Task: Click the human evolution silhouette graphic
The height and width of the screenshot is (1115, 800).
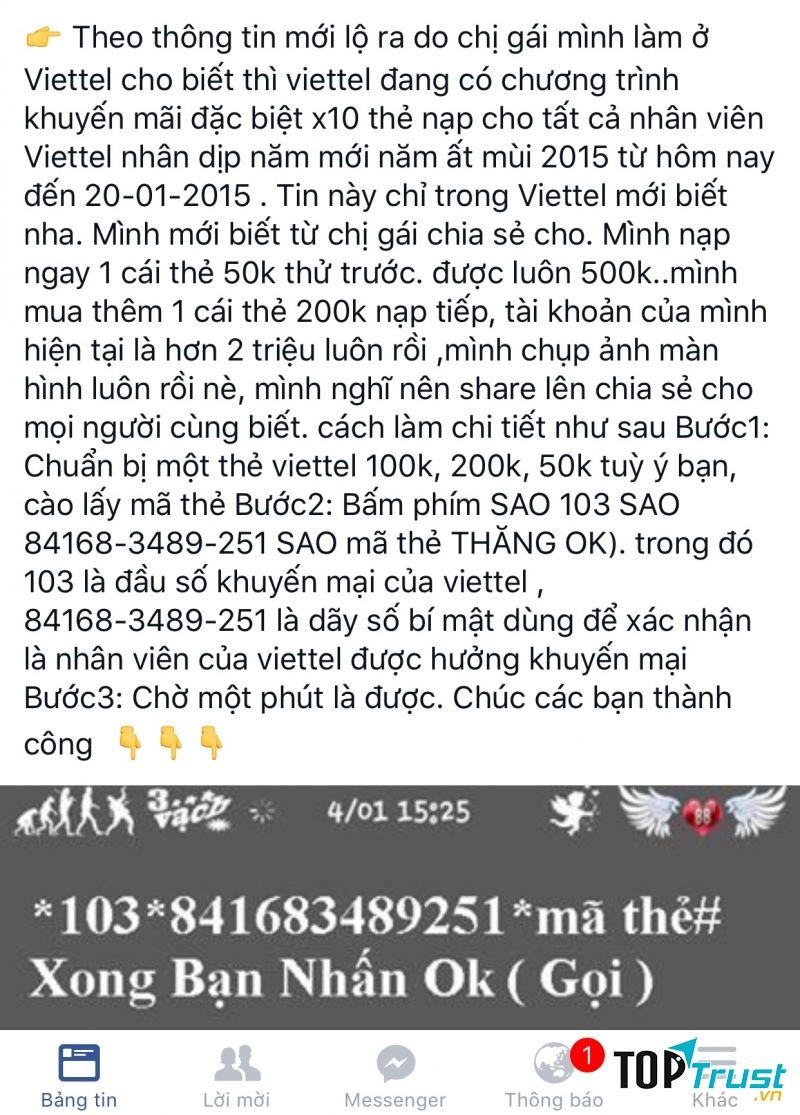Action: point(80,812)
